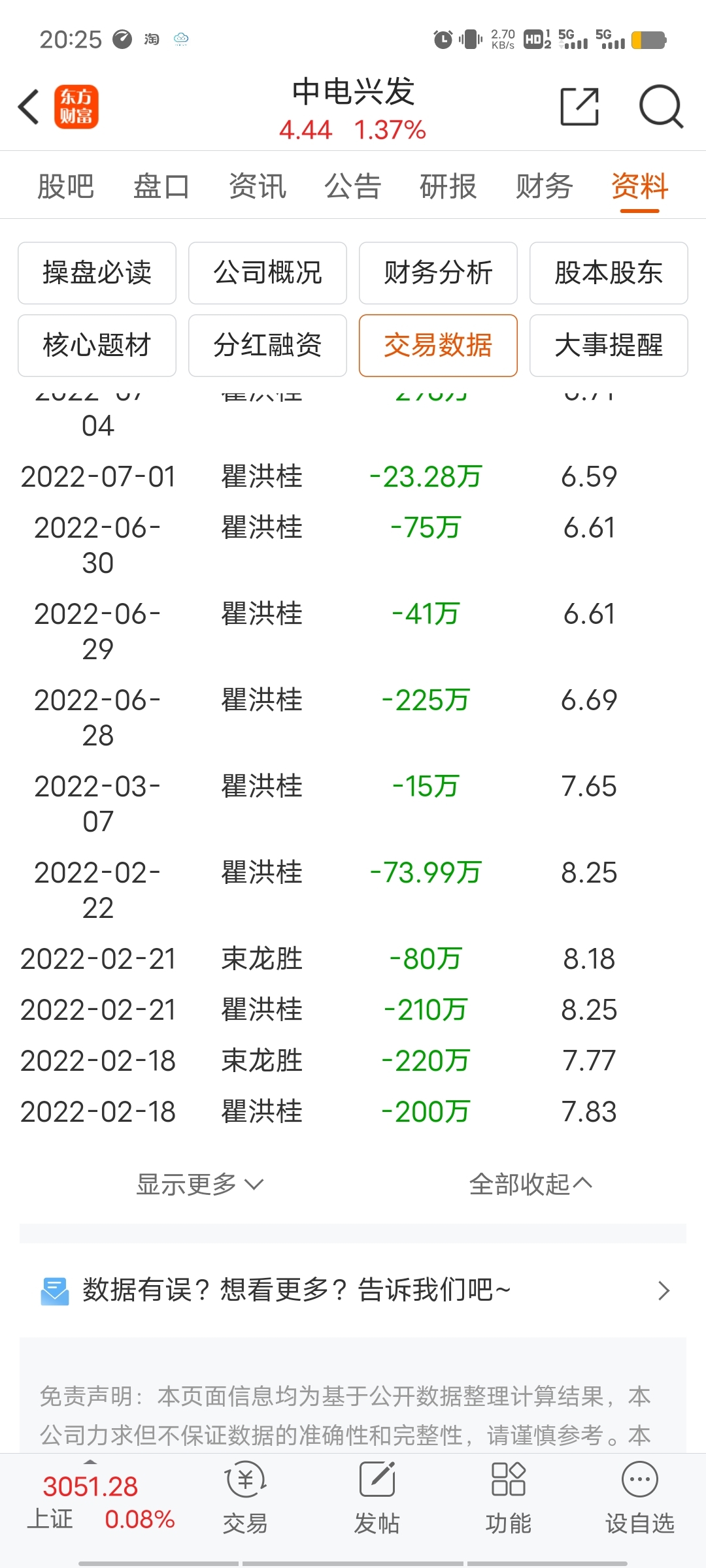Switch to the 研报 tab
Viewport: 706px width, 1568px height.
click(x=448, y=186)
